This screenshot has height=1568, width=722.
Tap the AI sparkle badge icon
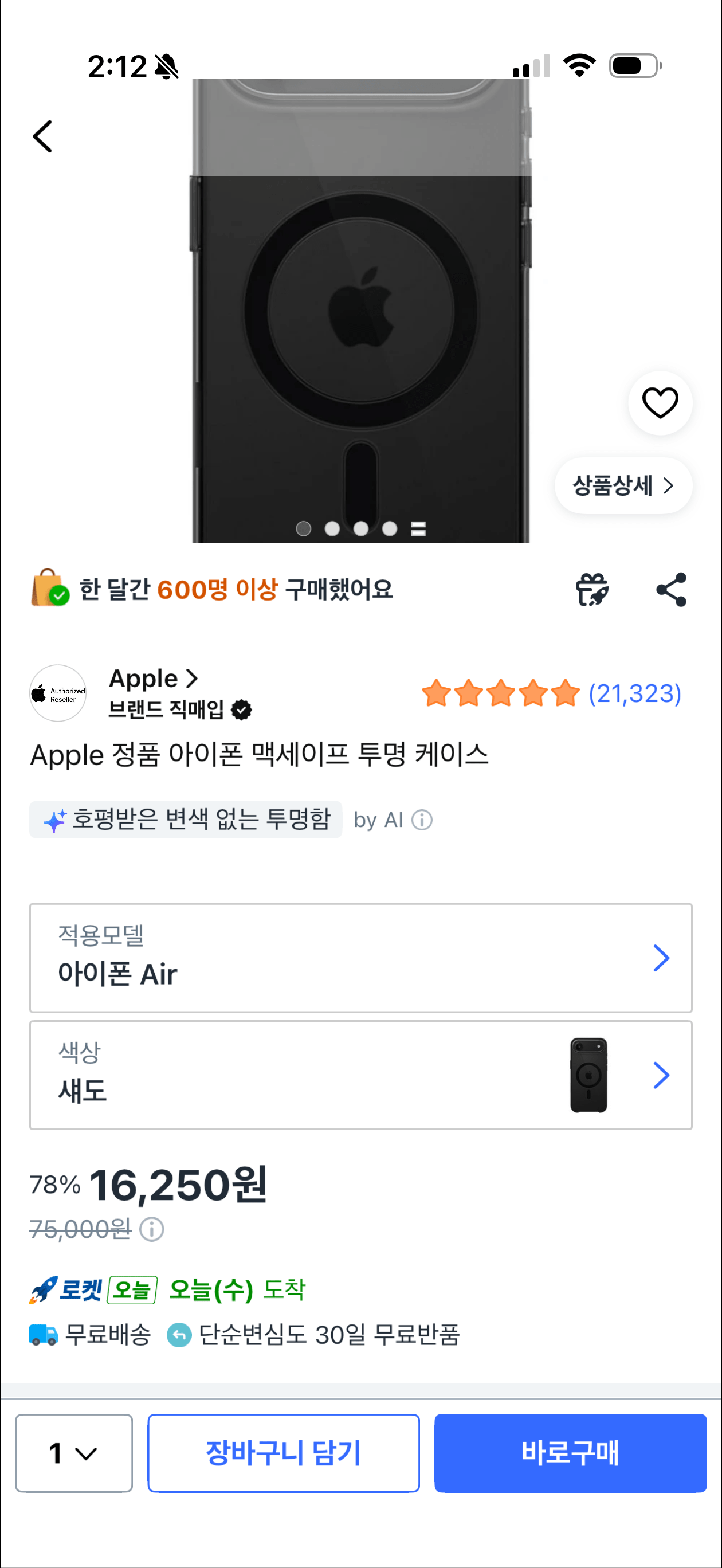(56, 820)
